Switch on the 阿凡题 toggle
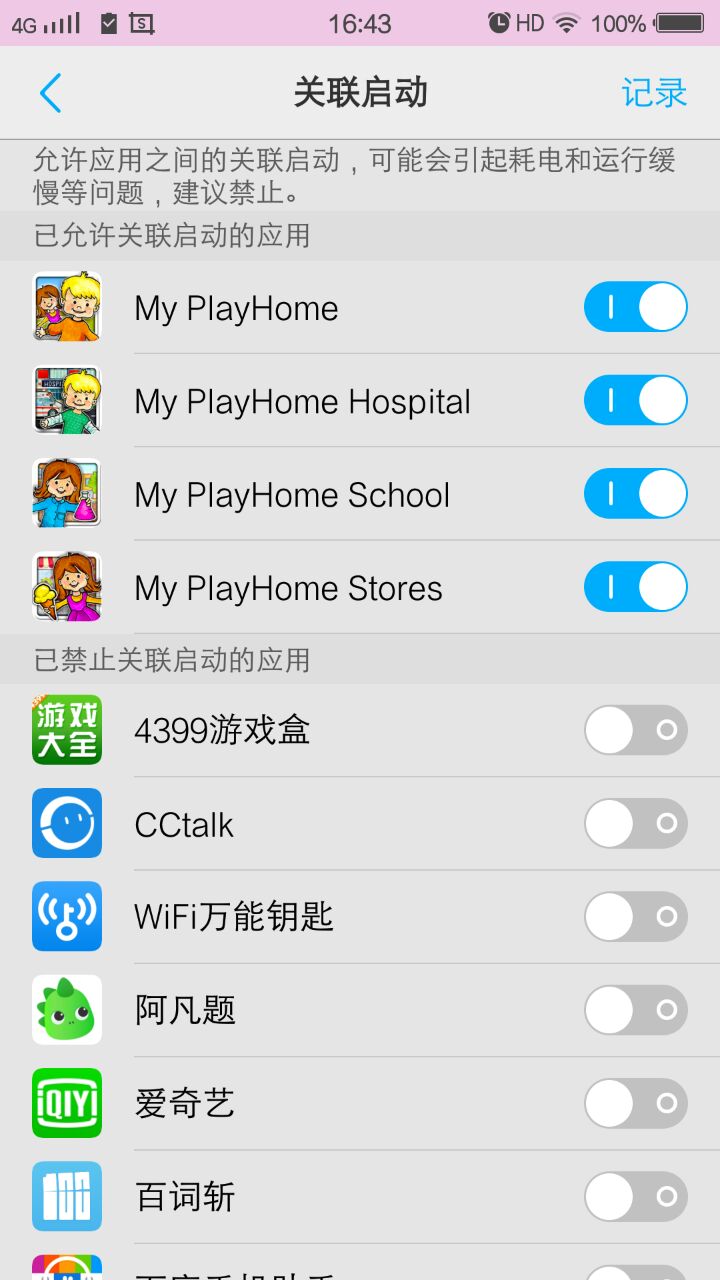The height and width of the screenshot is (1280, 720). (x=635, y=1010)
